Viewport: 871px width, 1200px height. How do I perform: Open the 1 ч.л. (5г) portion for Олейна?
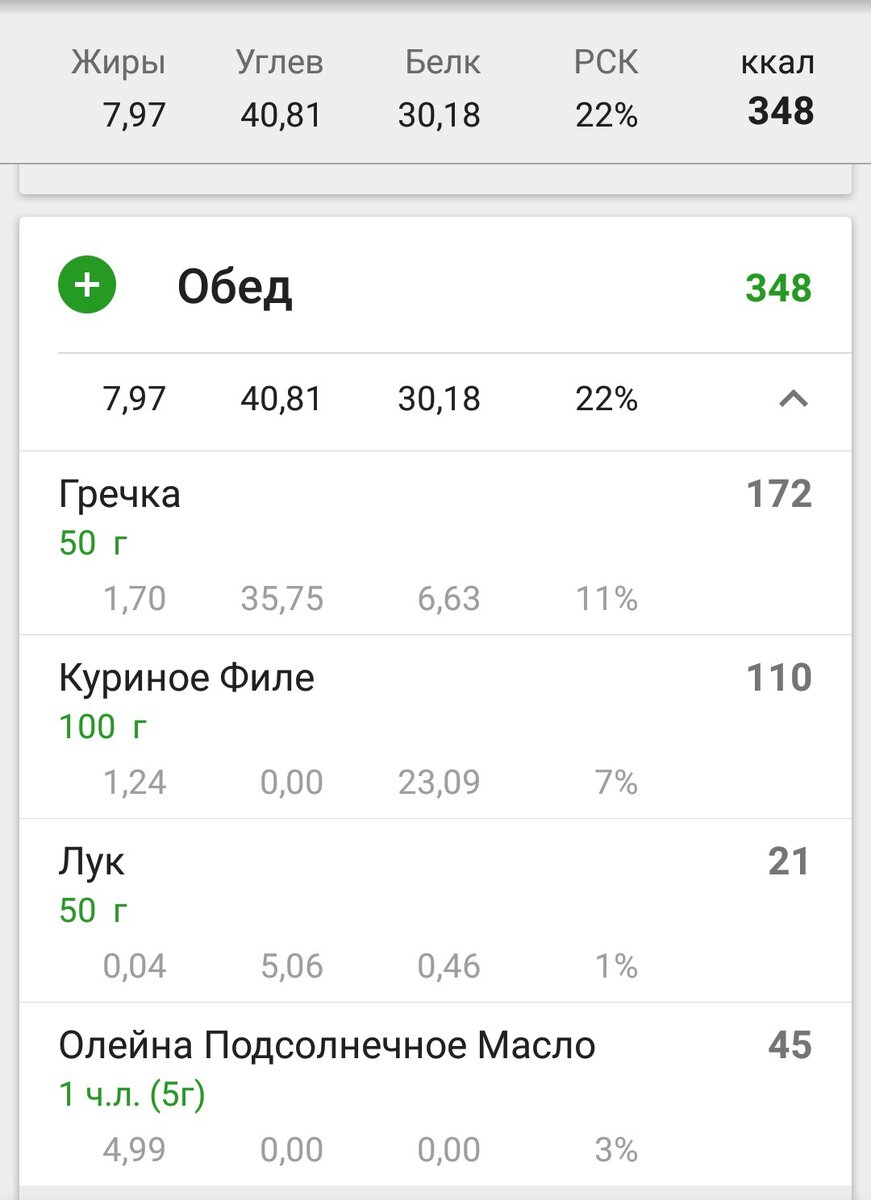click(x=131, y=1094)
